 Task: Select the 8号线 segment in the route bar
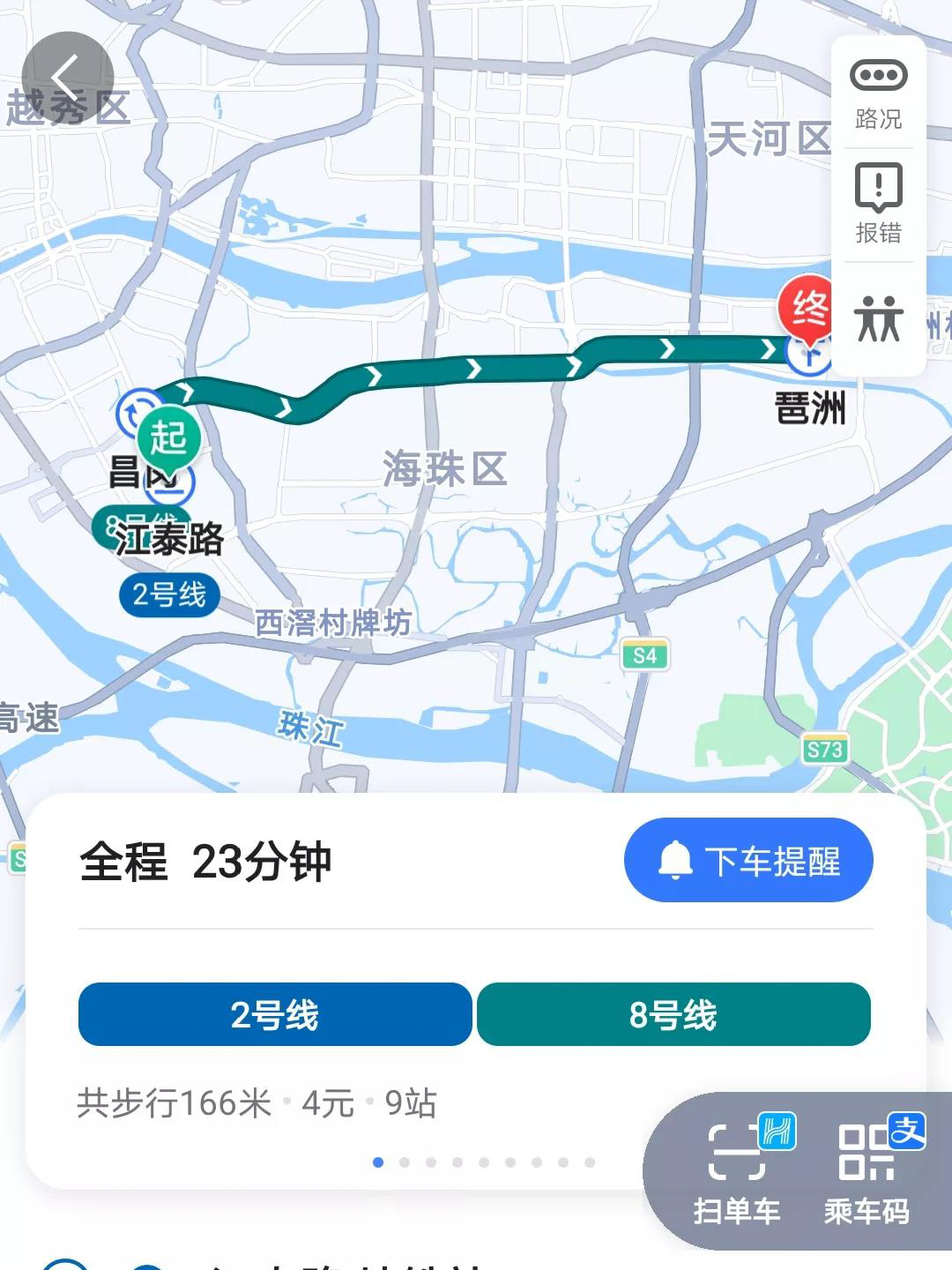coord(674,1014)
